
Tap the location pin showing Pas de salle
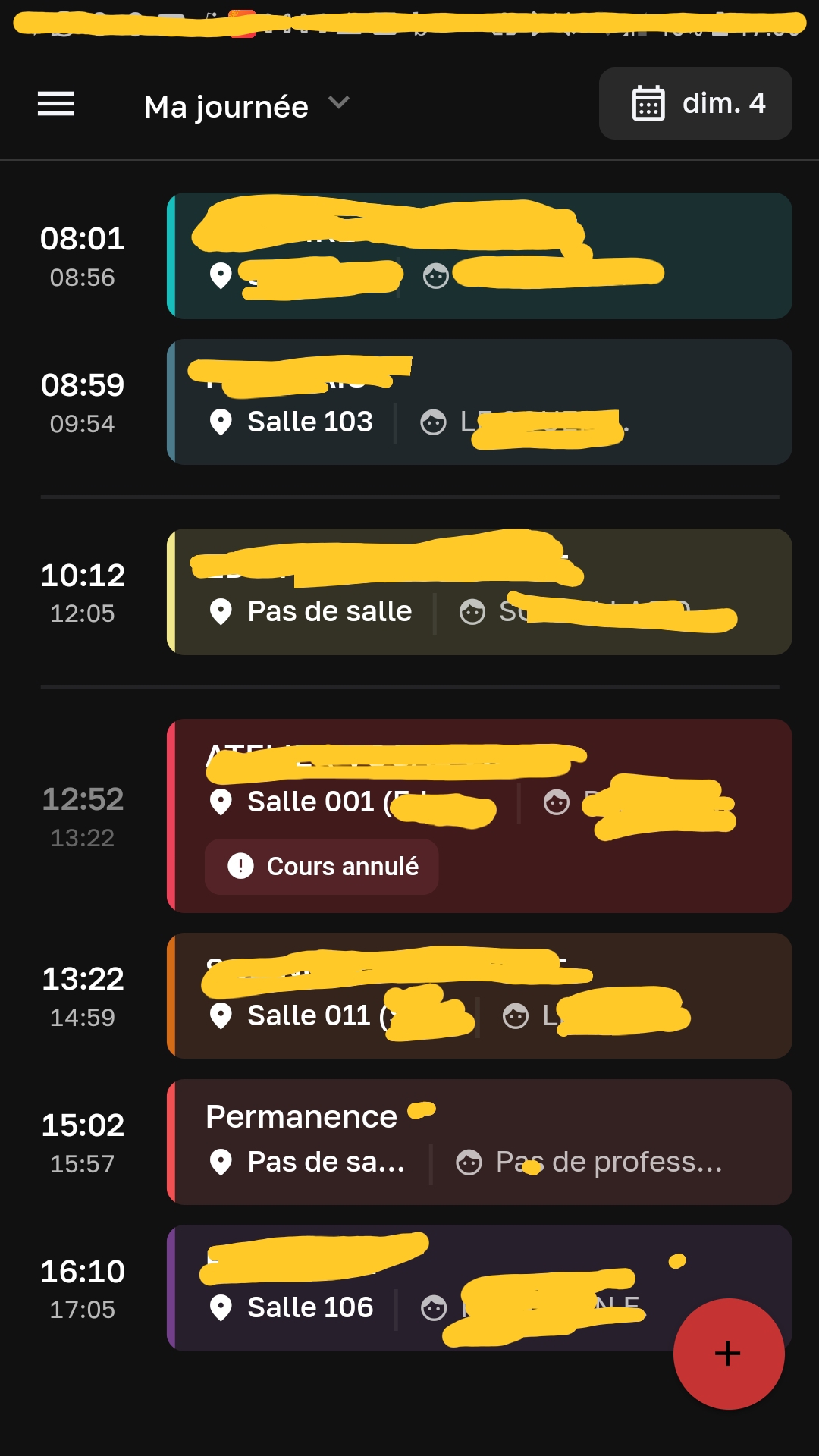pos(221,612)
